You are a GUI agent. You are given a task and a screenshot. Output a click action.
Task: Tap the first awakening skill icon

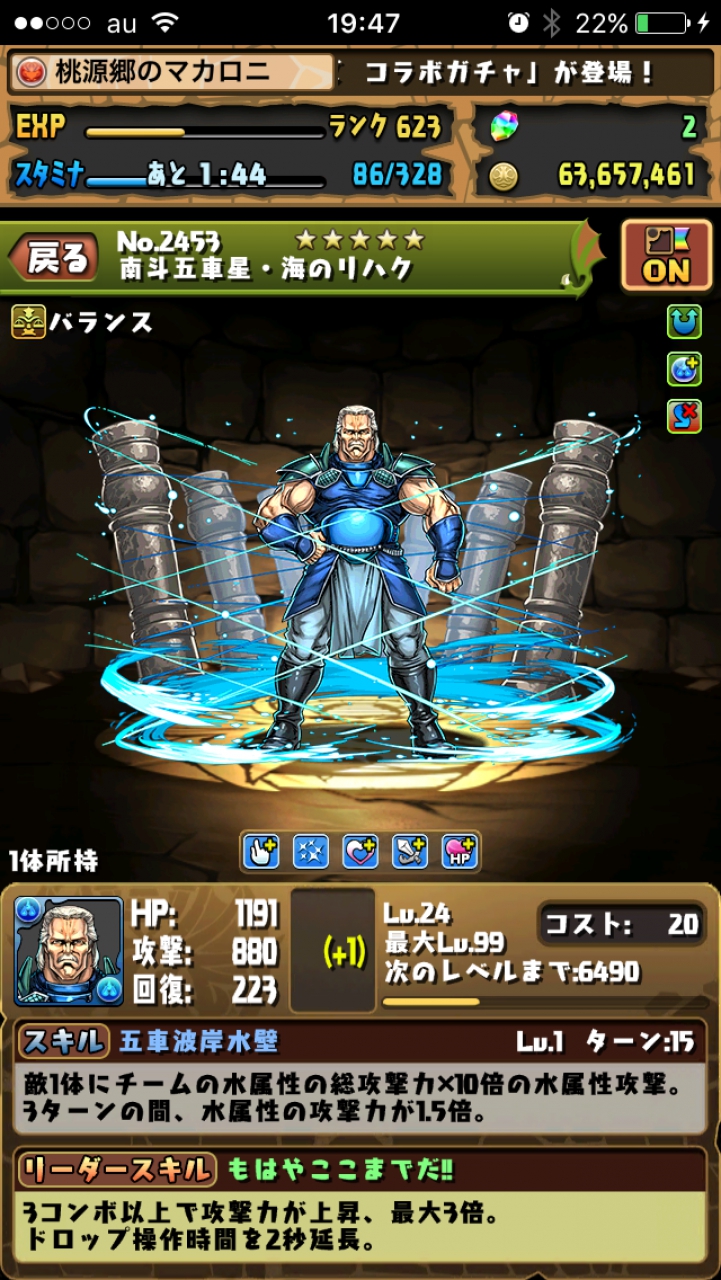(260, 851)
